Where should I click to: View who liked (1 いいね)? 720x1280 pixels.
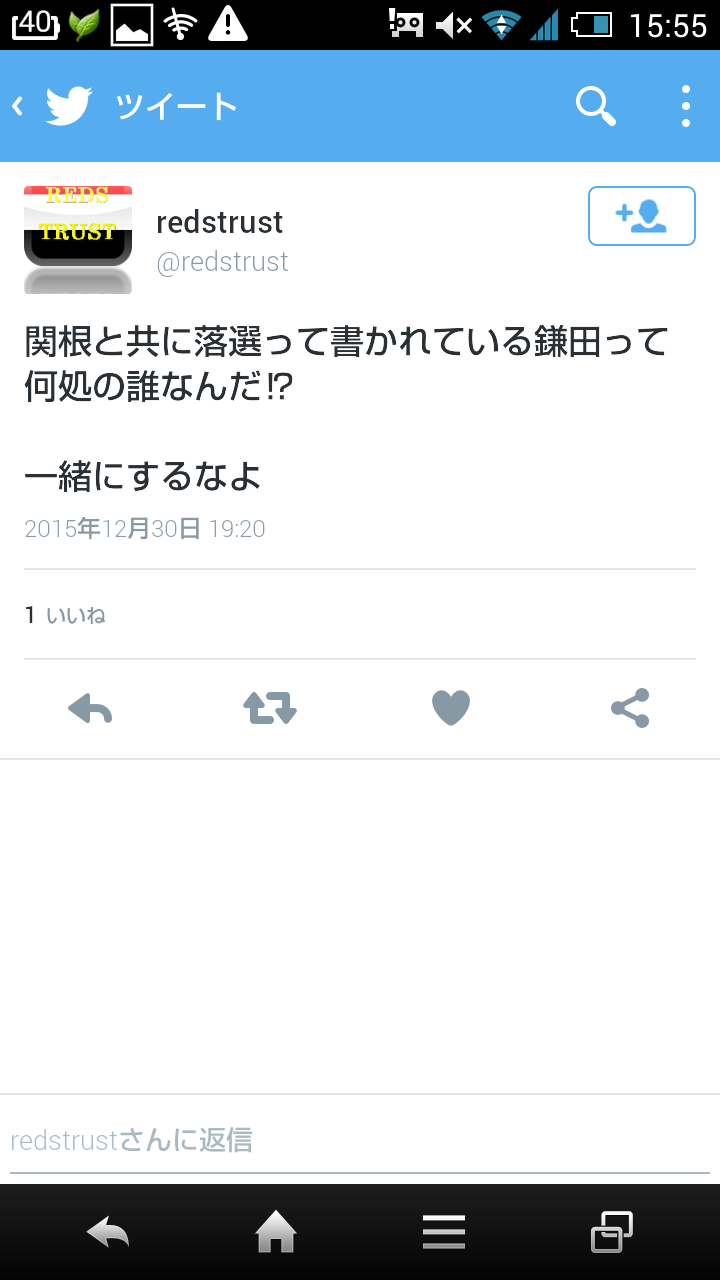66,615
